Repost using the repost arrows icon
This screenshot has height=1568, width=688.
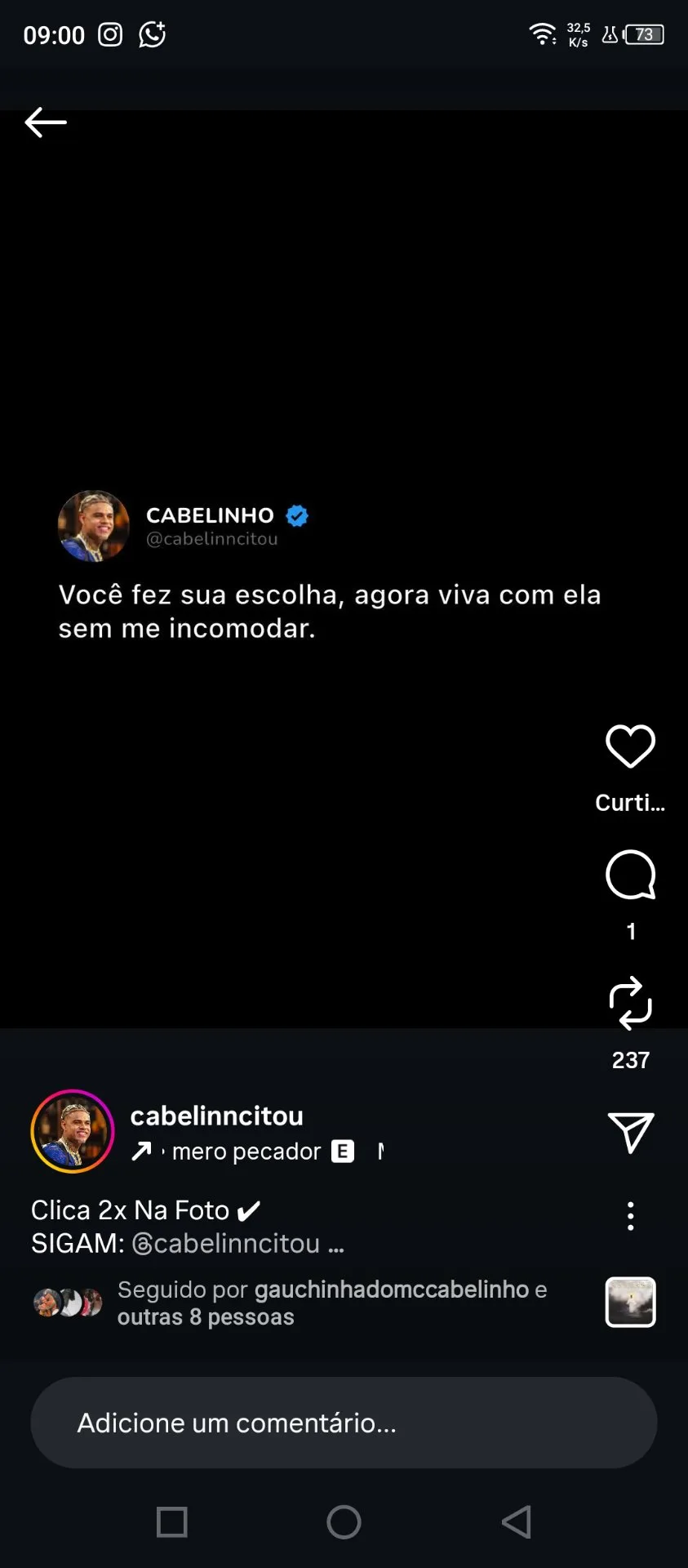coord(630,1003)
